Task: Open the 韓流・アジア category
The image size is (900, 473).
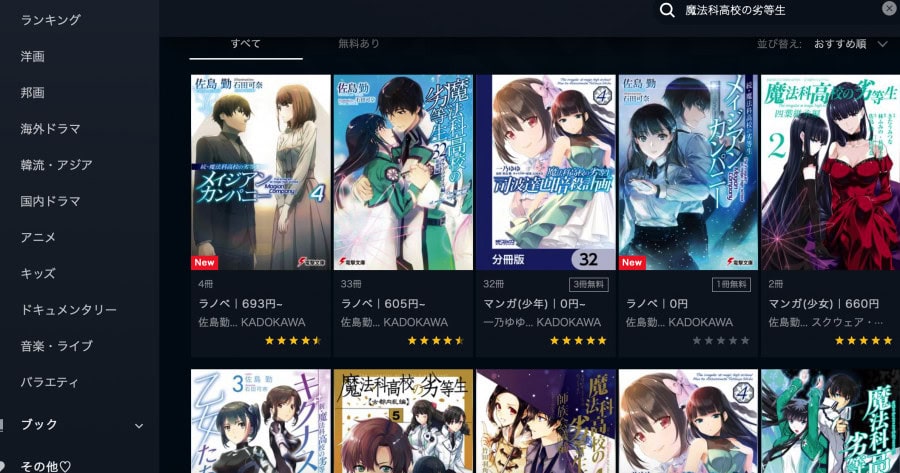Action: pos(56,165)
